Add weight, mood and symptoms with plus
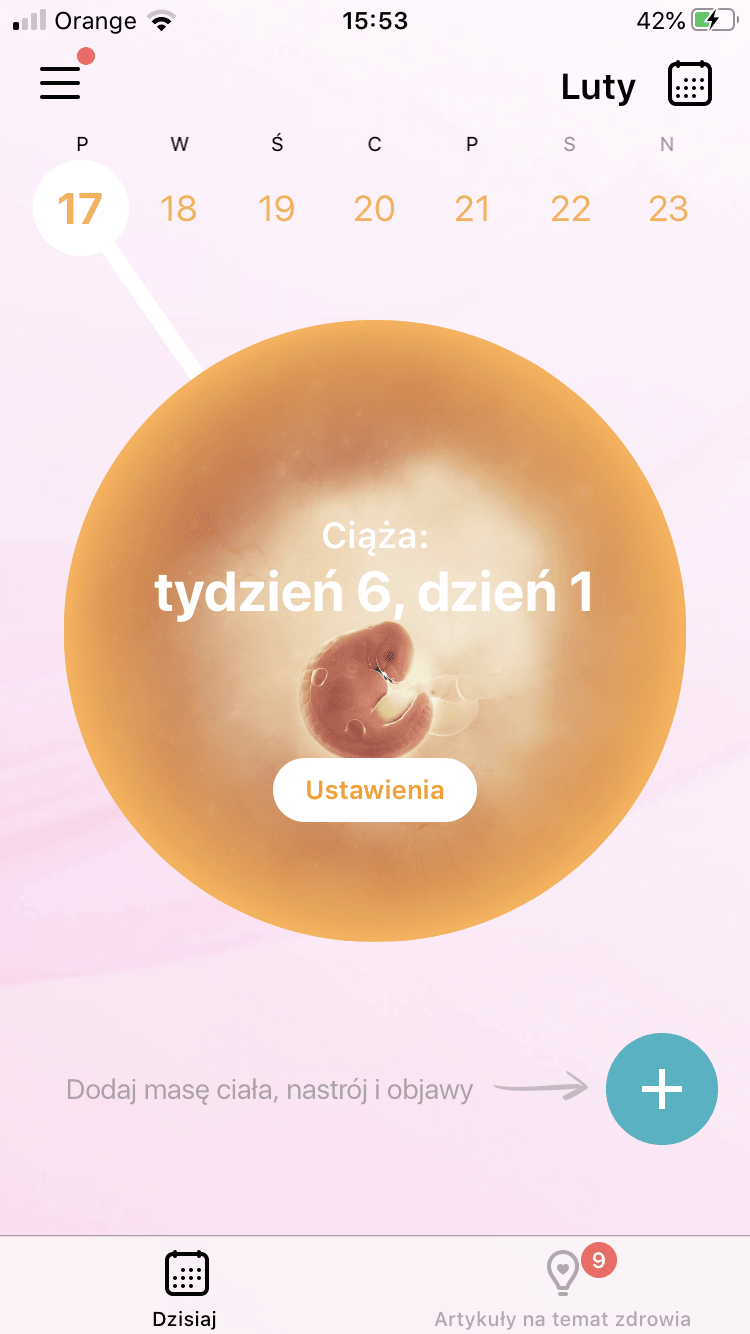The height and width of the screenshot is (1334, 750). point(662,1088)
